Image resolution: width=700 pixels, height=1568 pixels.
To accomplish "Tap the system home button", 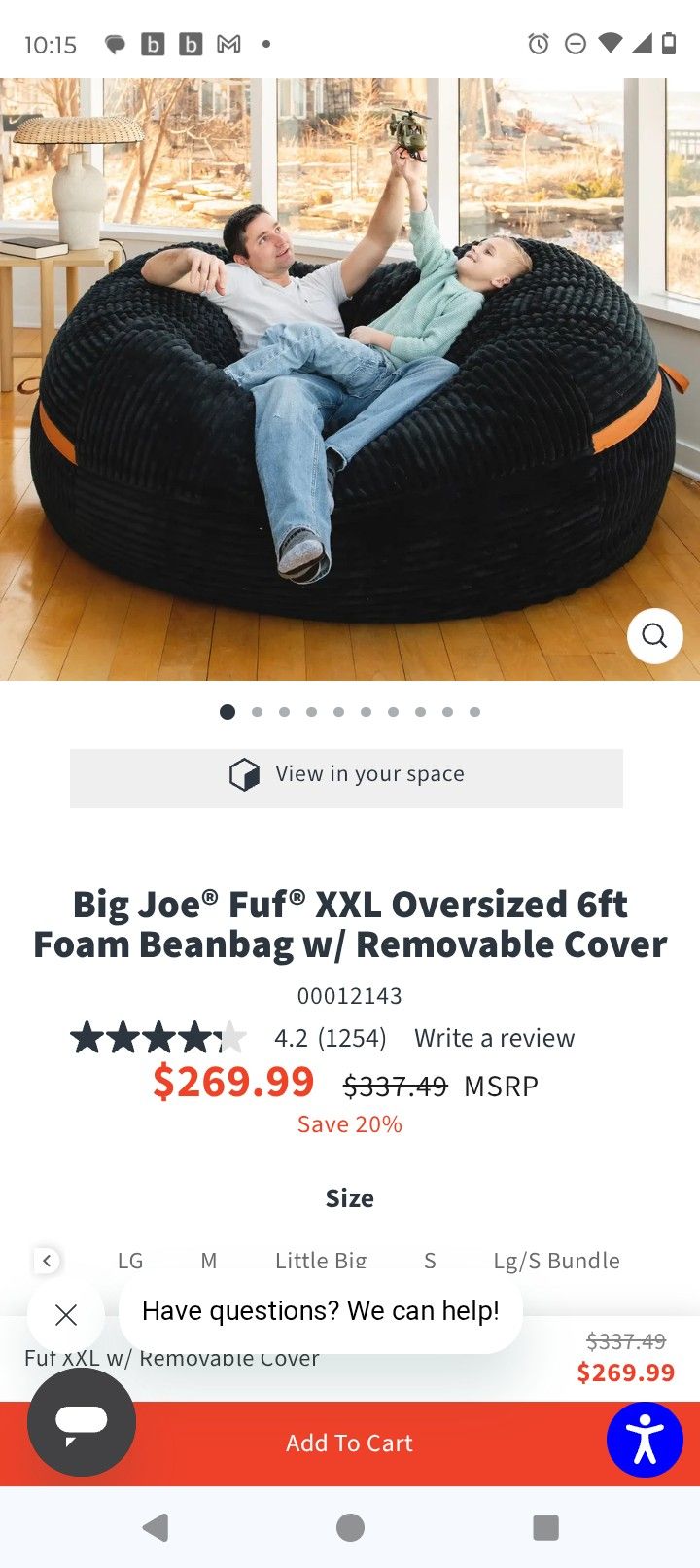I will coord(350,1527).
